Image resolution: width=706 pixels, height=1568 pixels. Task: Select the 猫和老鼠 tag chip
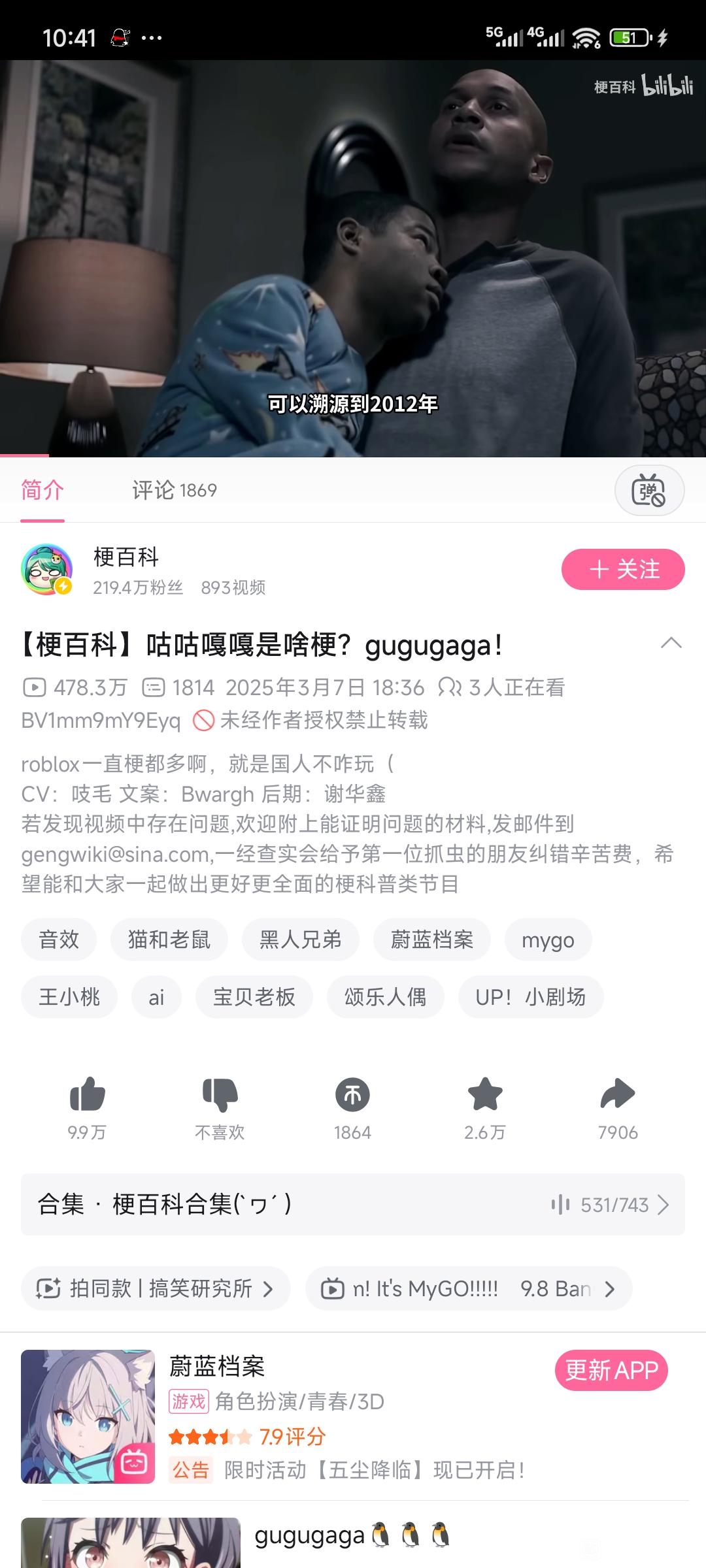(x=169, y=939)
